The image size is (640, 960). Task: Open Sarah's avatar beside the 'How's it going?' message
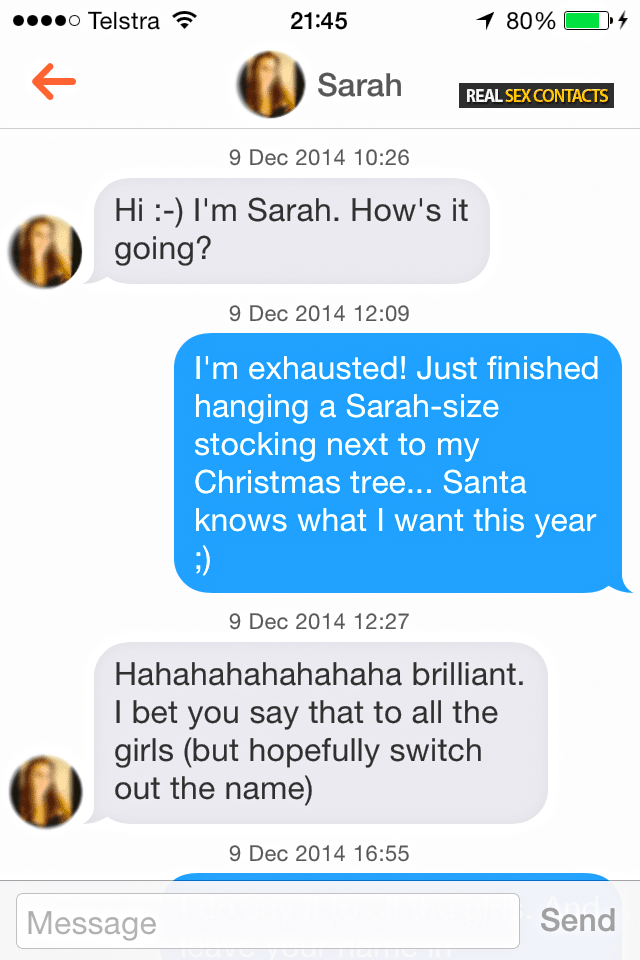(45, 251)
